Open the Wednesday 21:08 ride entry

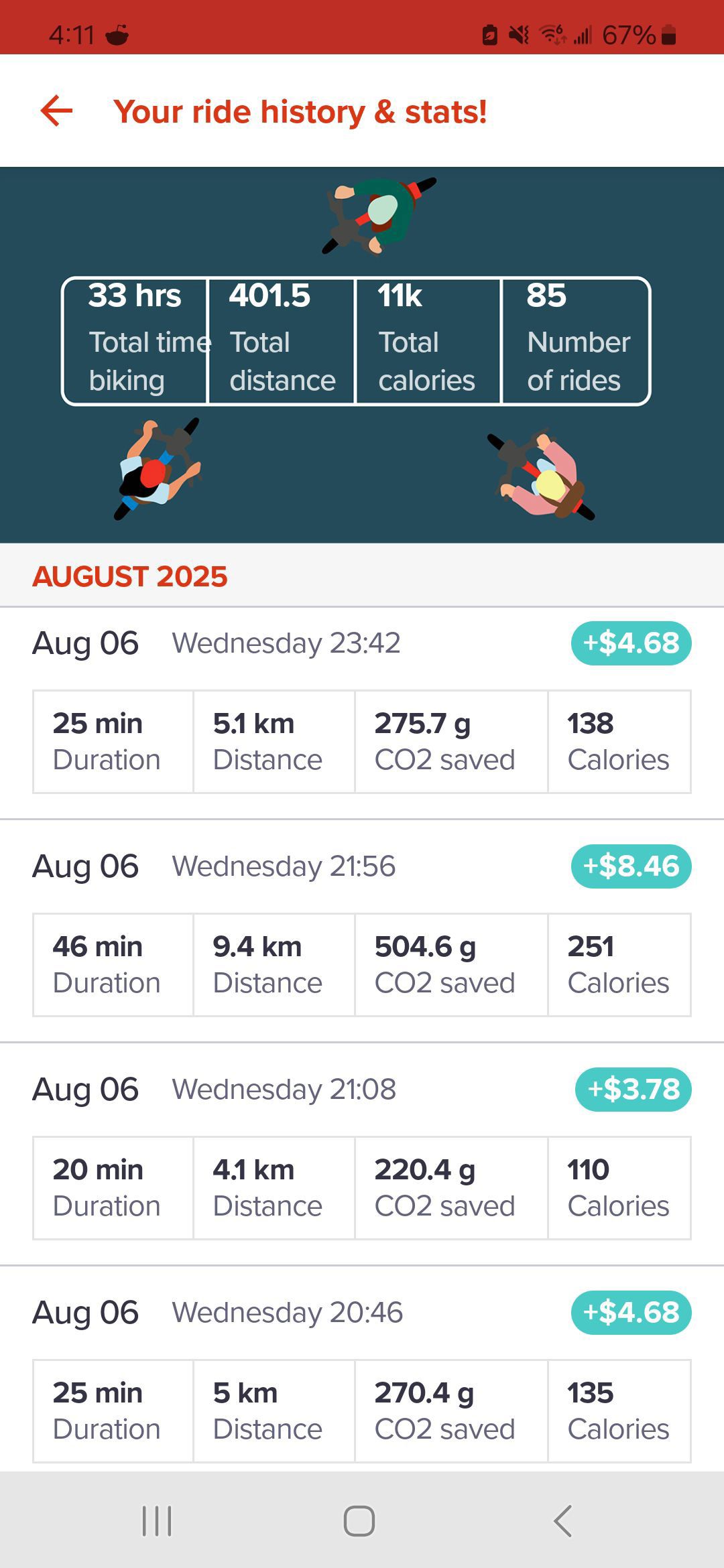pos(362,1154)
